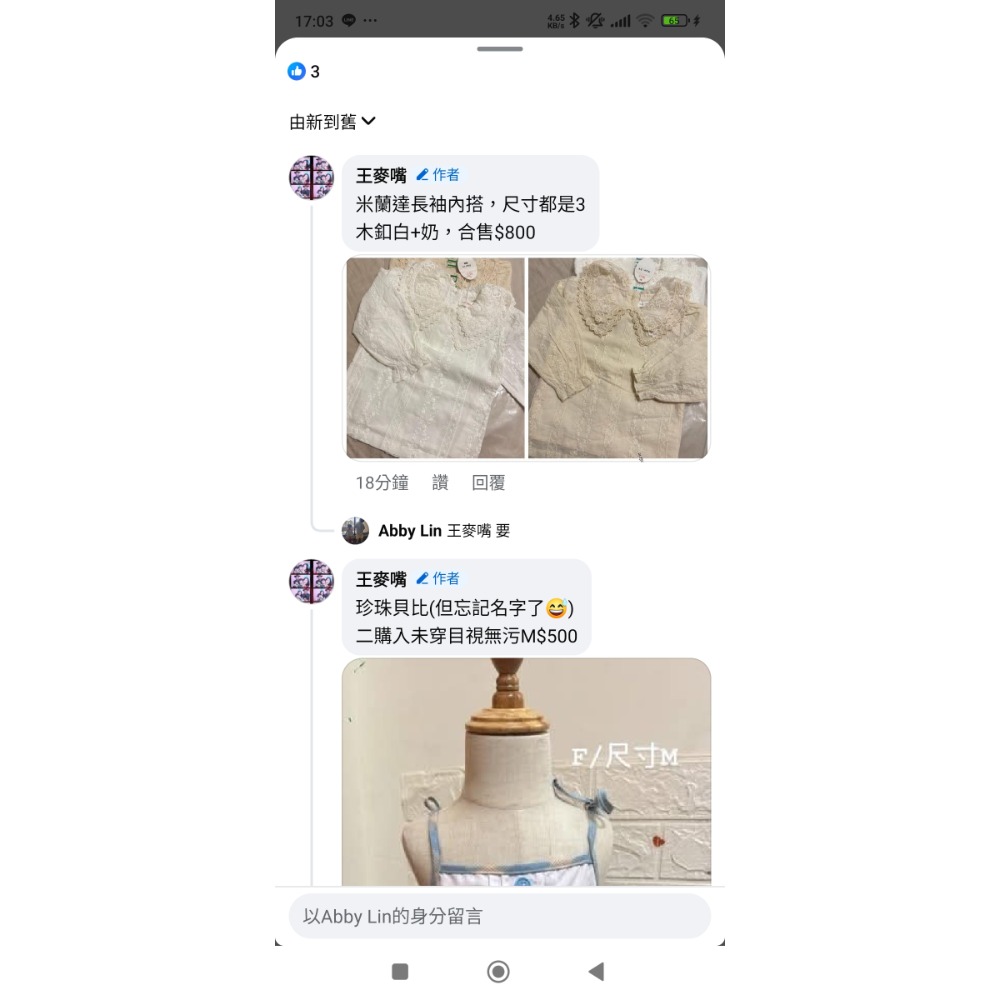Go to the system home screen

pos(498,971)
